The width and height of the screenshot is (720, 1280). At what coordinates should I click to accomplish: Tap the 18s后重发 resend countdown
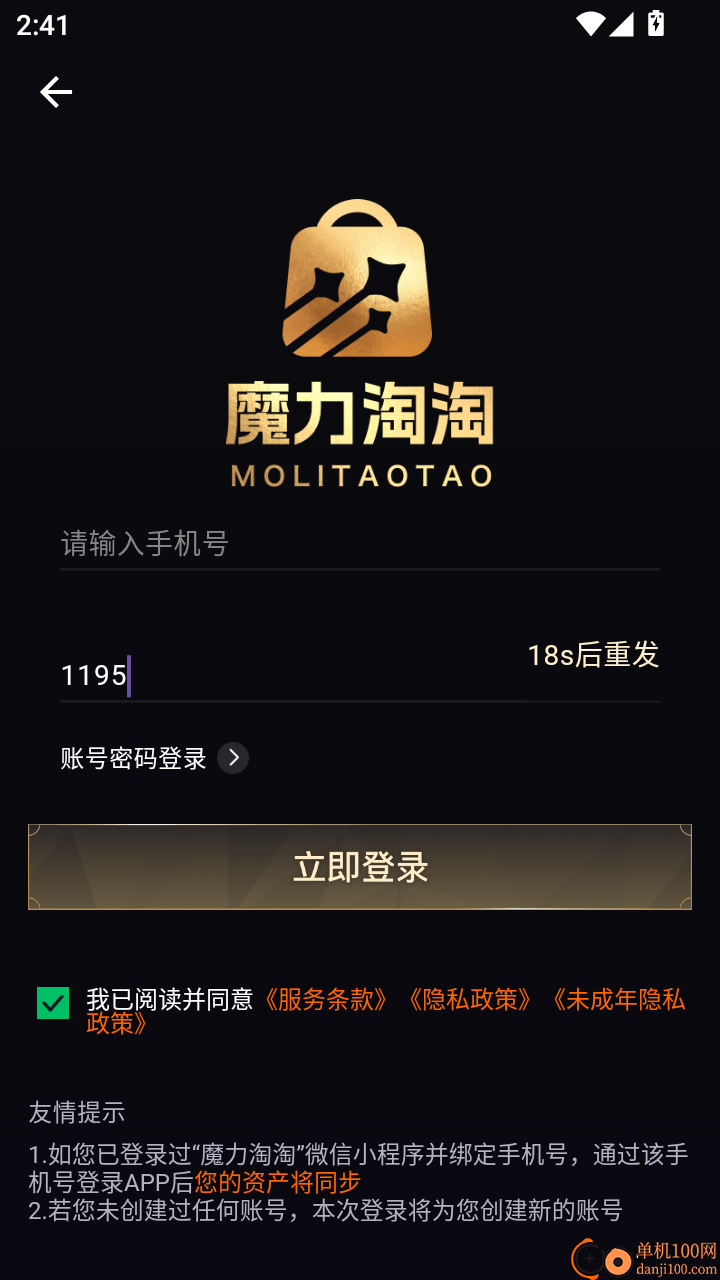pyautogui.click(x=593, y=655)
